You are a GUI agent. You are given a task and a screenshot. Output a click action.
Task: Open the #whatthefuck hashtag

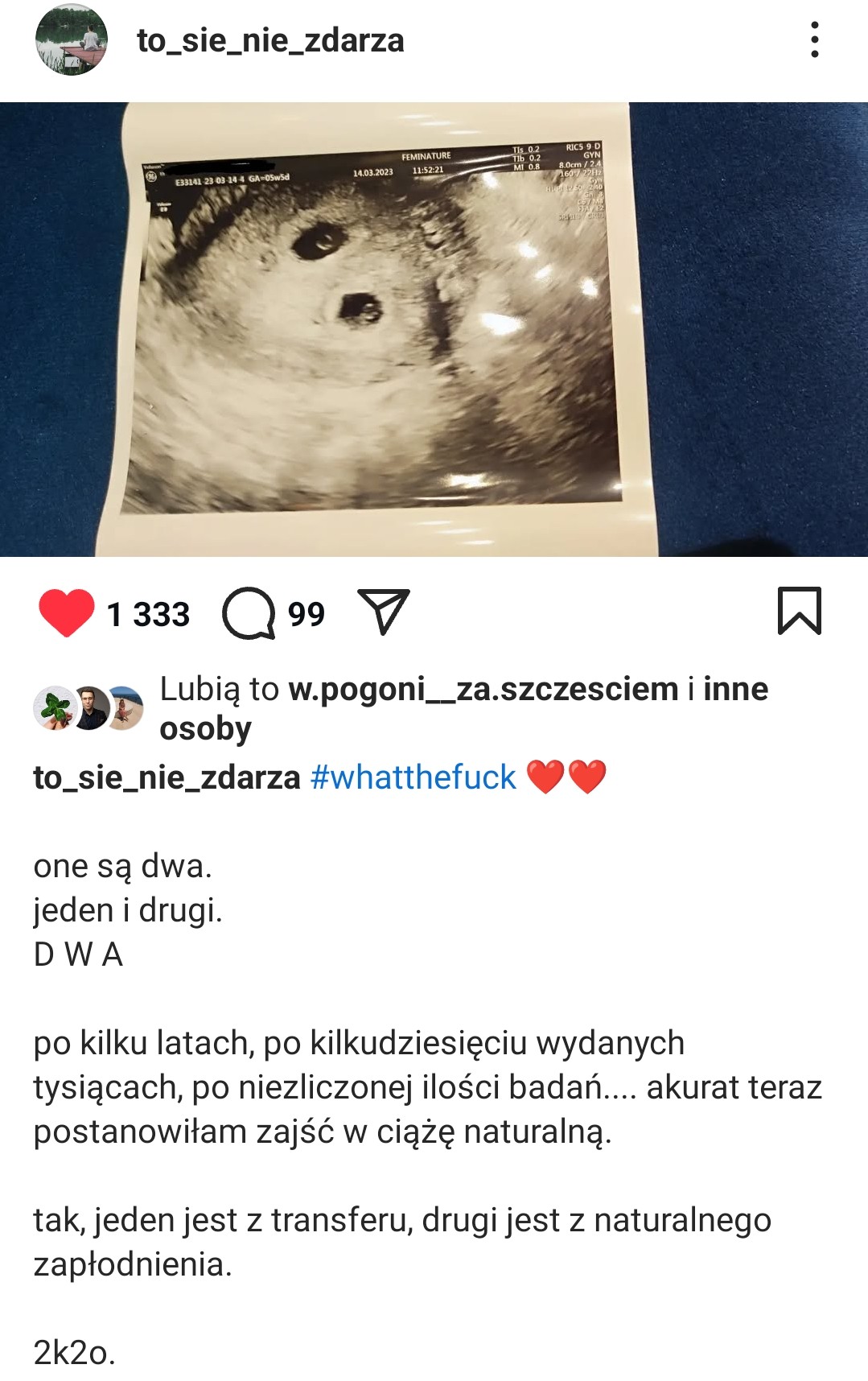[413, 777]
